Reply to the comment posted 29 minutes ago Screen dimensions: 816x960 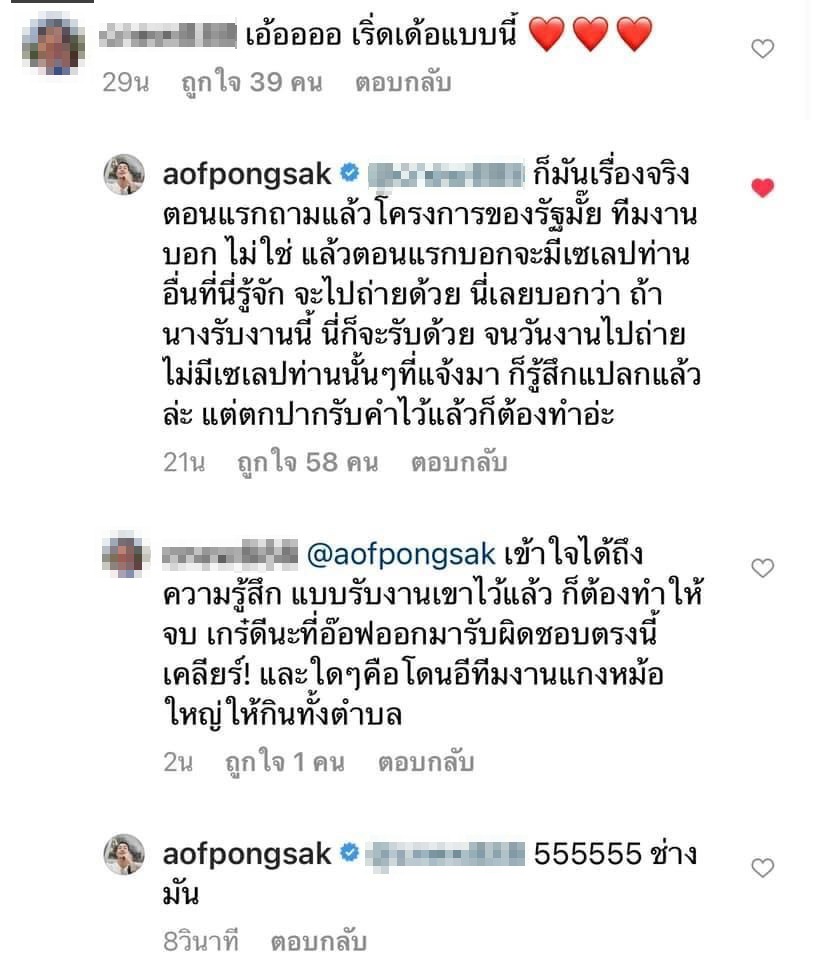[x=402, y=83]
